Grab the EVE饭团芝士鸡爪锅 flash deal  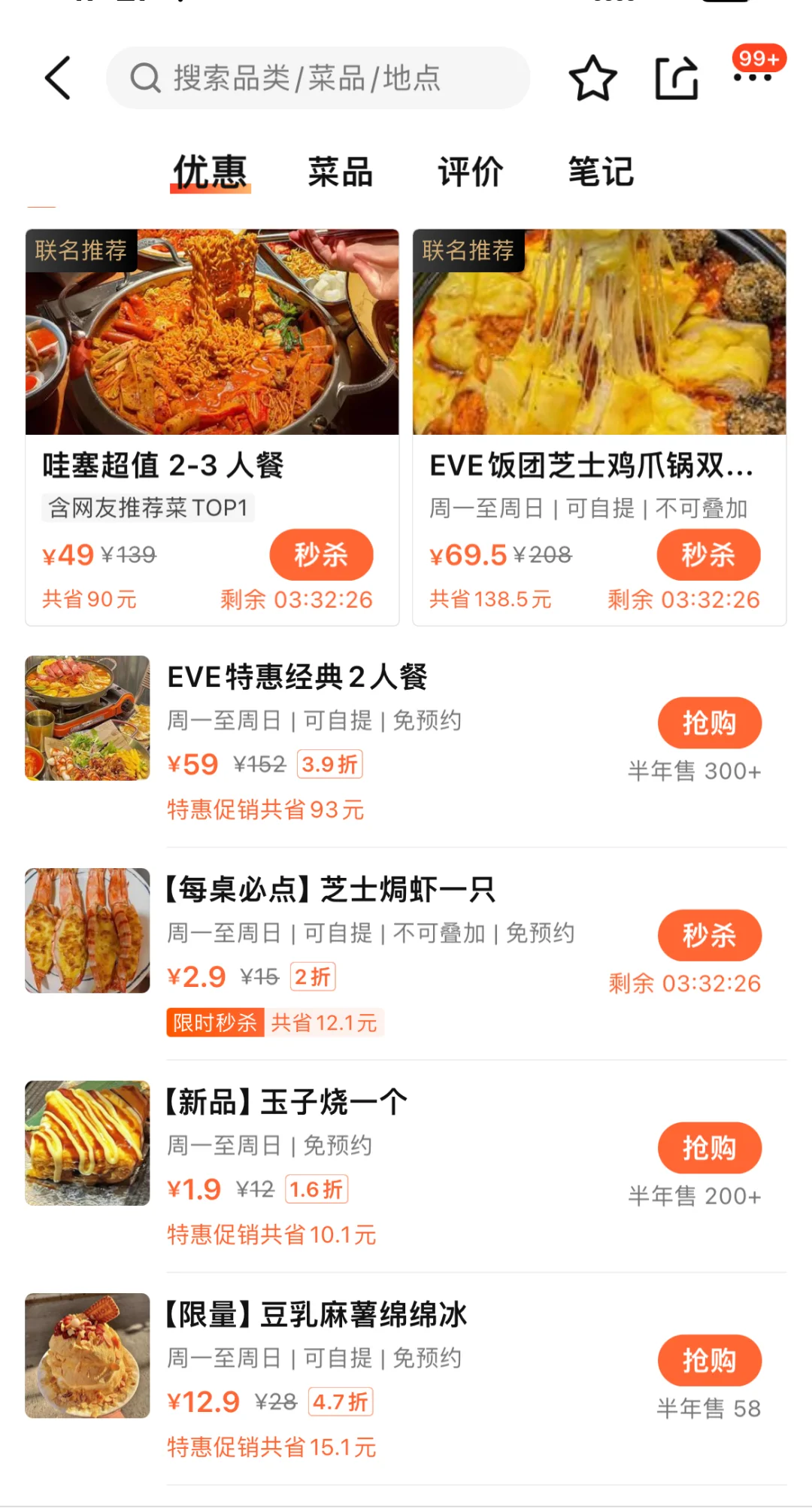(708, 554)
